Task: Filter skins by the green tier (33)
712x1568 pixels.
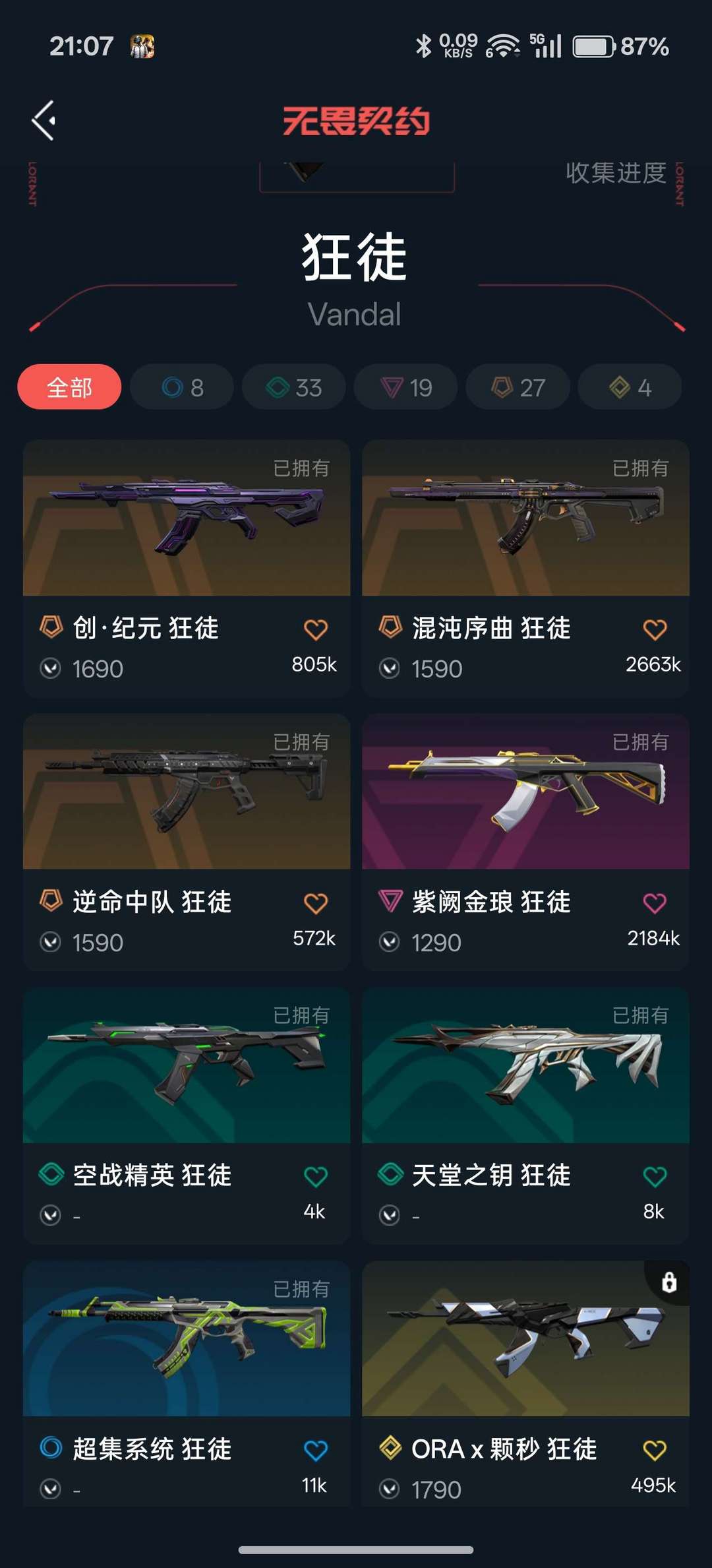Action: coord(294,387)
